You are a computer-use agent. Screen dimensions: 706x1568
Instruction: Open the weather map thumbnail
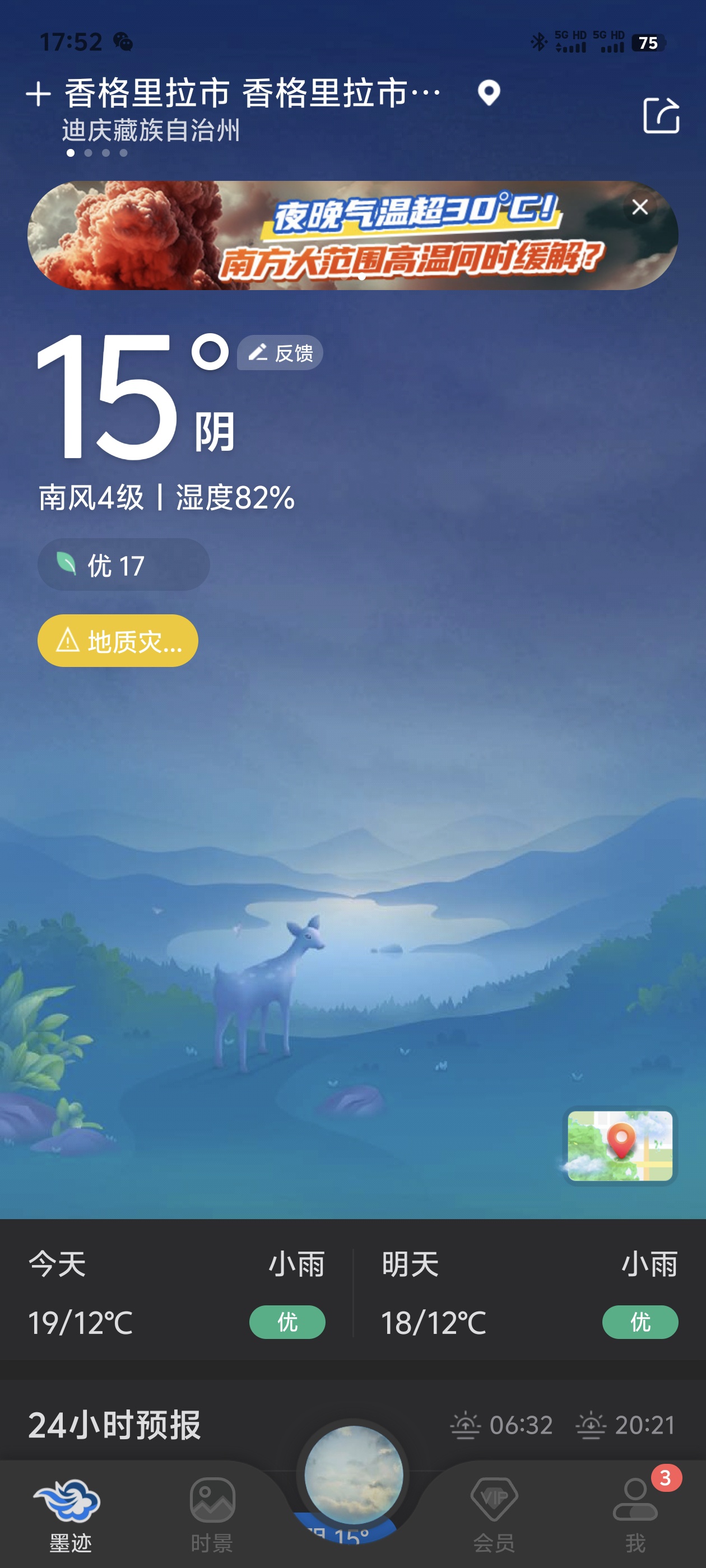[x=620, y=1146]
